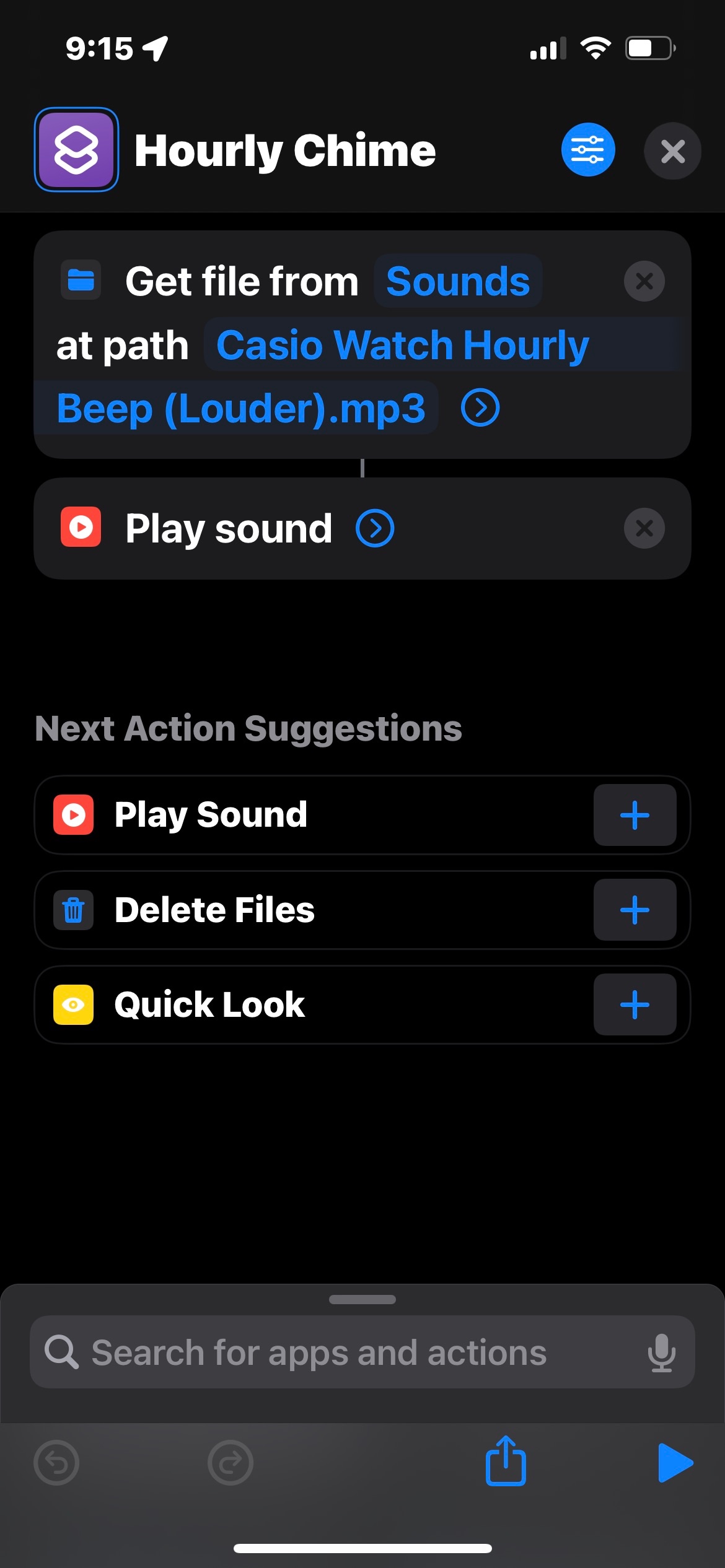Select the Sounds folder parameter
The image size is (725, 1568).
pyautogui.click(x=458, y=281)
